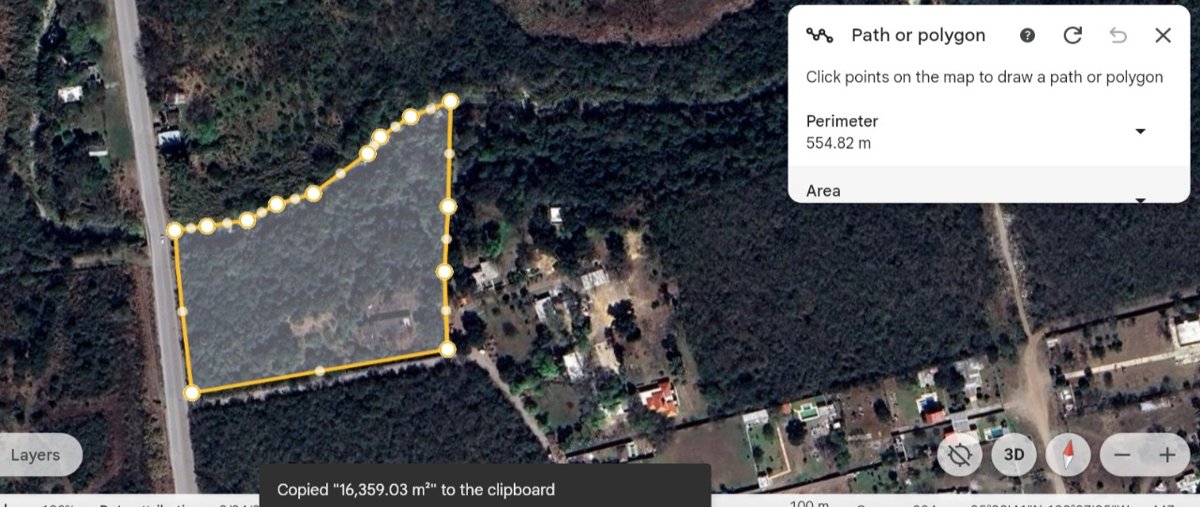Expand the Perimeter units dropdown
This screenshot has height=507, width=1200.
(1140, 132)
